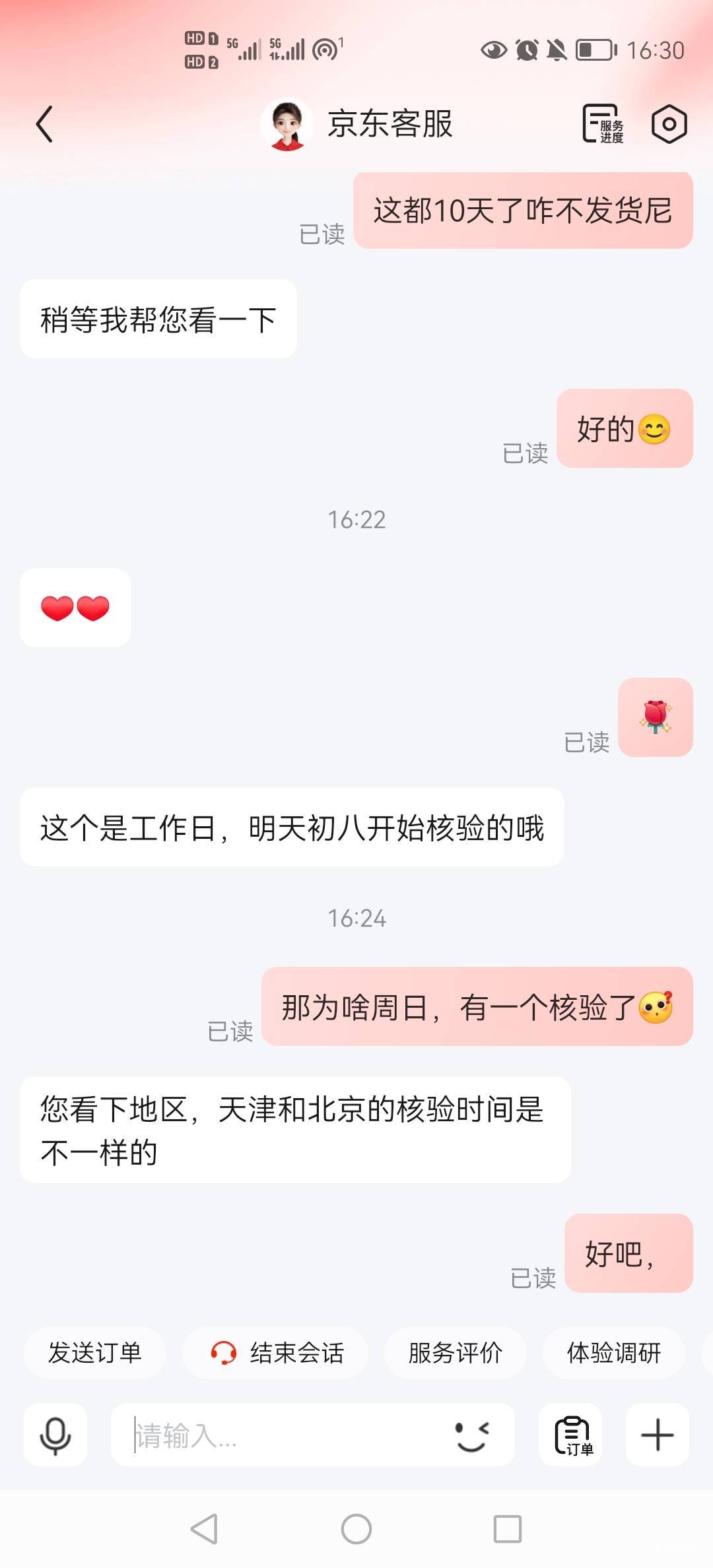Image resolution: width=713 pixels, height=1568 pixels.
Task: Go back from the 京东客服 chat
Action: [x=44, y=124]
